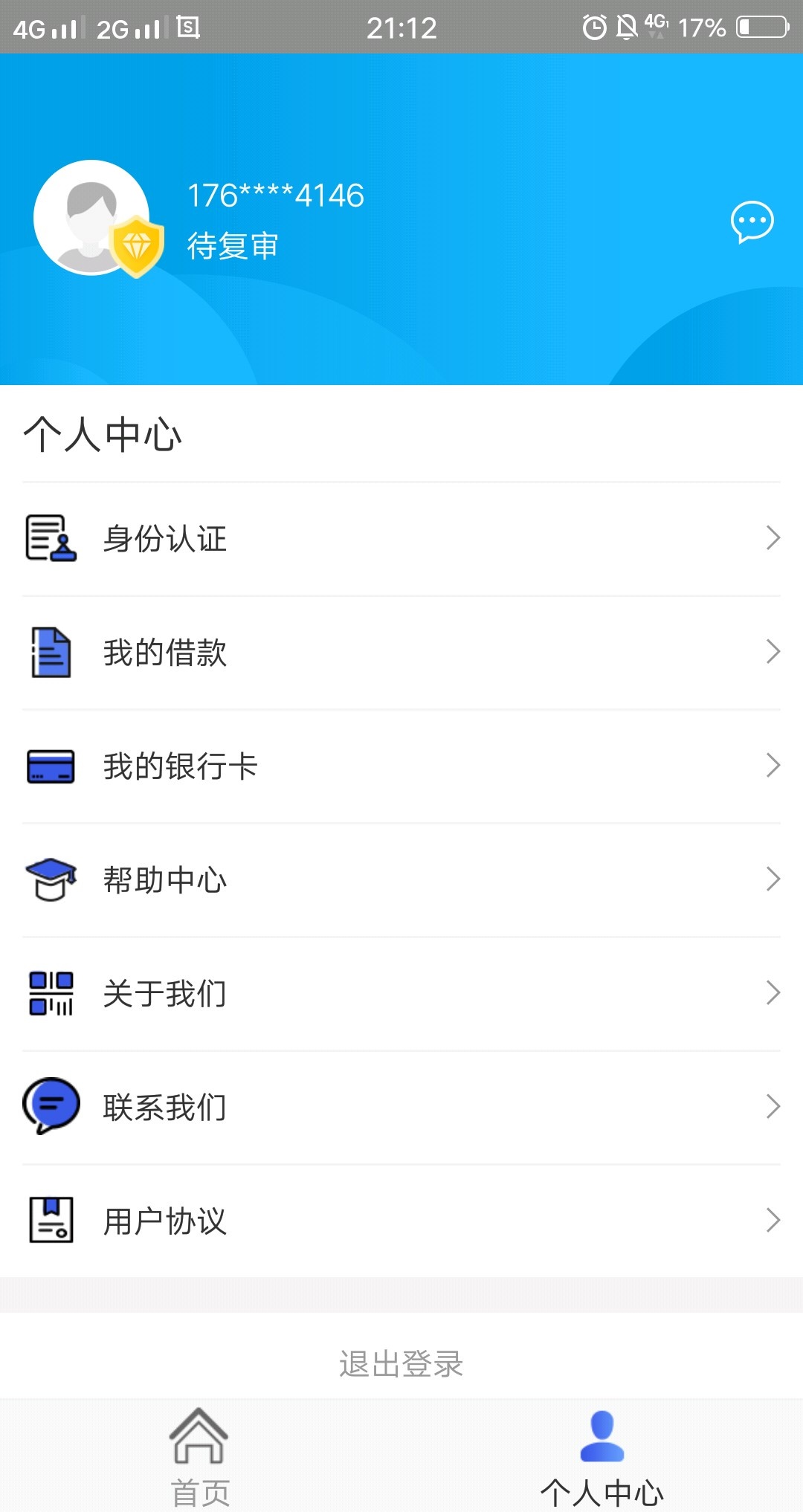Open 我的银行卡 bank cards
Viewport: 803px width, 1512px height.
[401, 766]
